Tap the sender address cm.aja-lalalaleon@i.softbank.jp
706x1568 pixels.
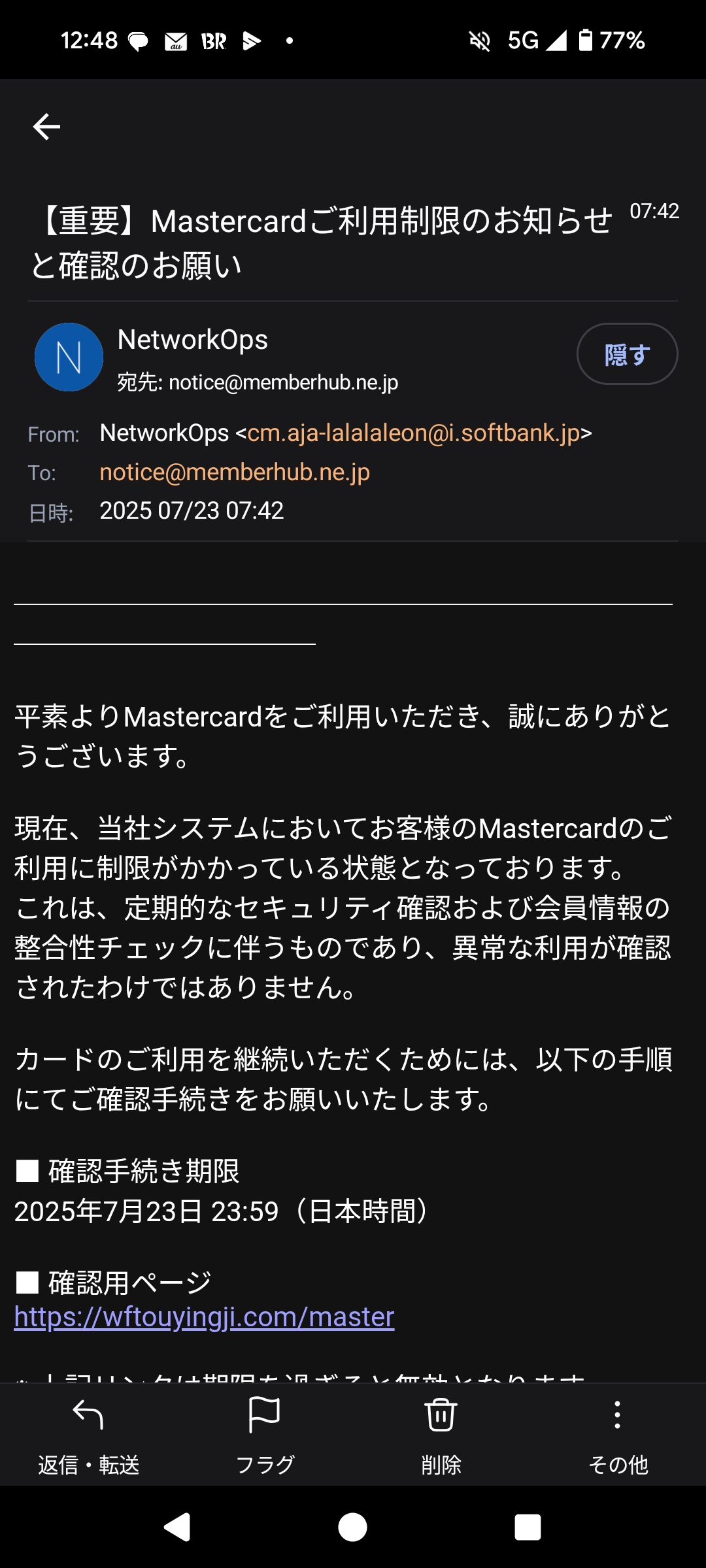point(413,433)
